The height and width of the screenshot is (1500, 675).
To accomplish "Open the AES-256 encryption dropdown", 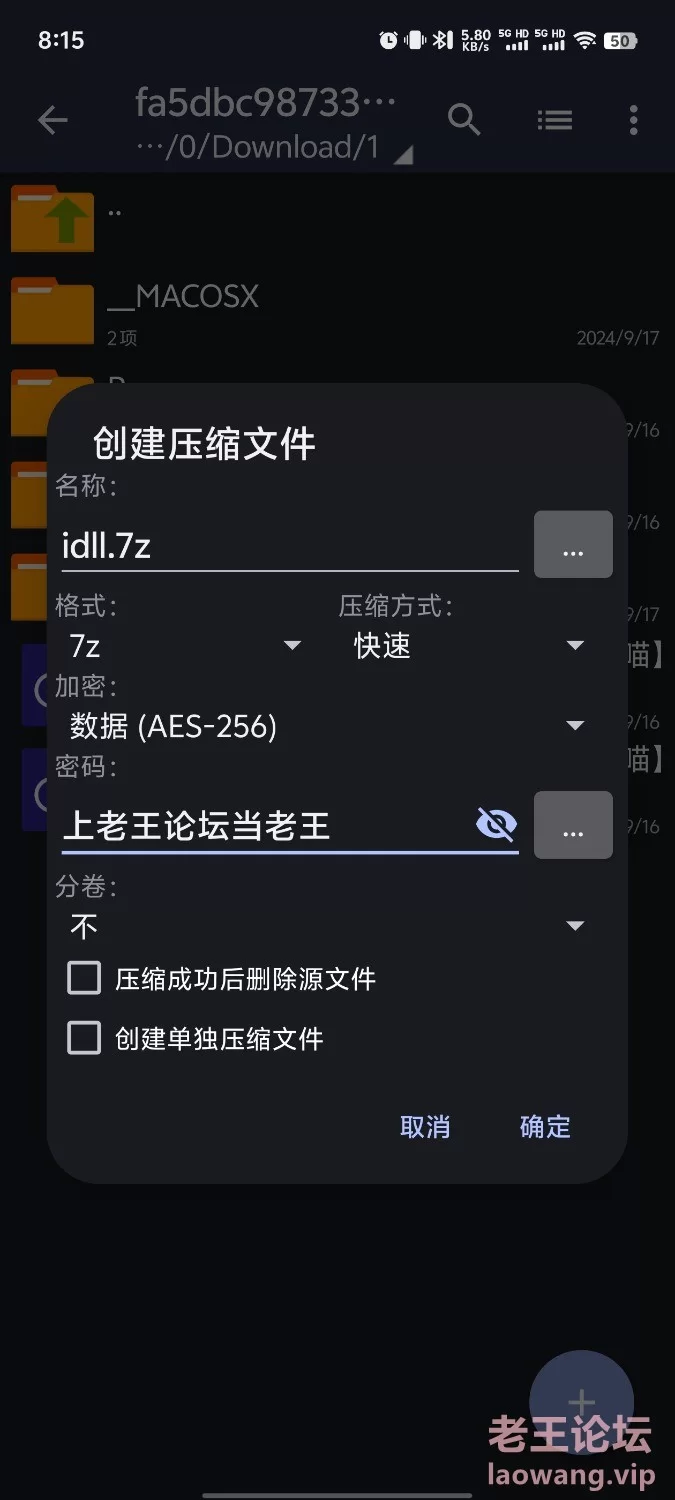I will 327,726.
